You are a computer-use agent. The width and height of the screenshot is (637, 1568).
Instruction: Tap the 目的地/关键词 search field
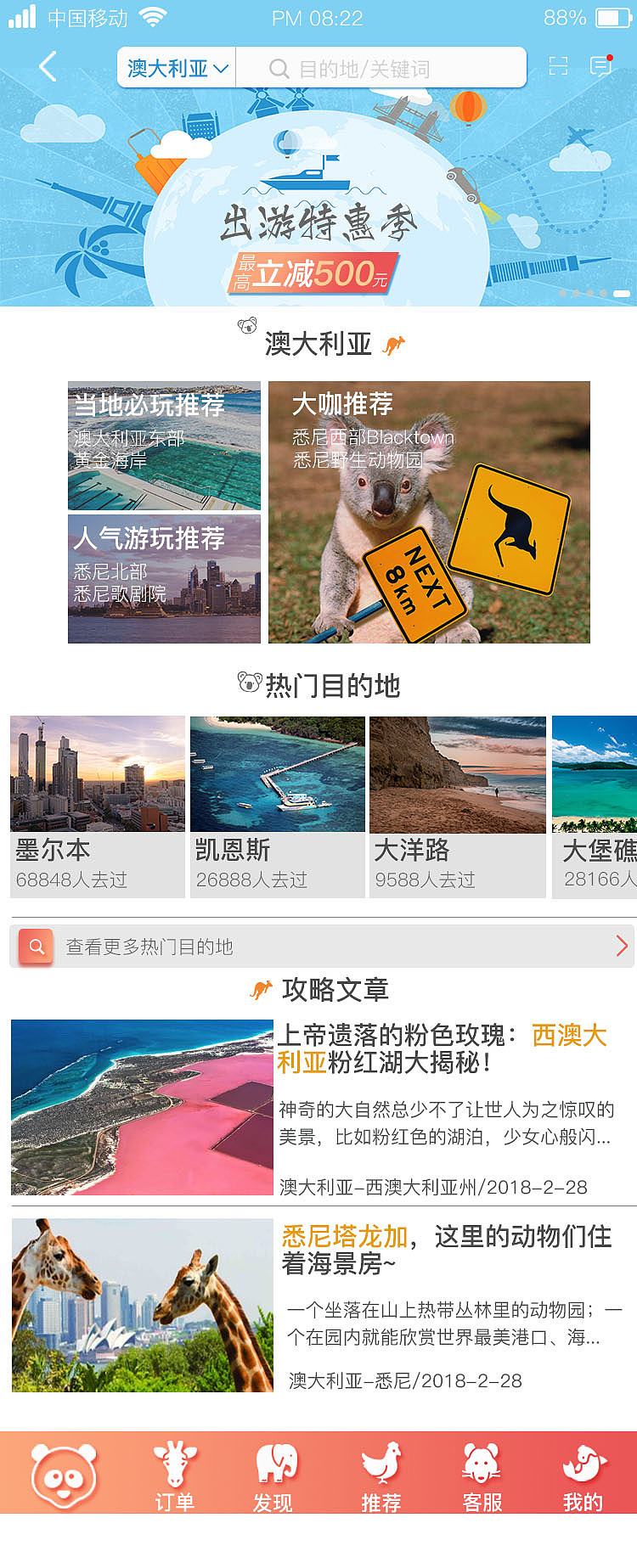coord(382,67)
